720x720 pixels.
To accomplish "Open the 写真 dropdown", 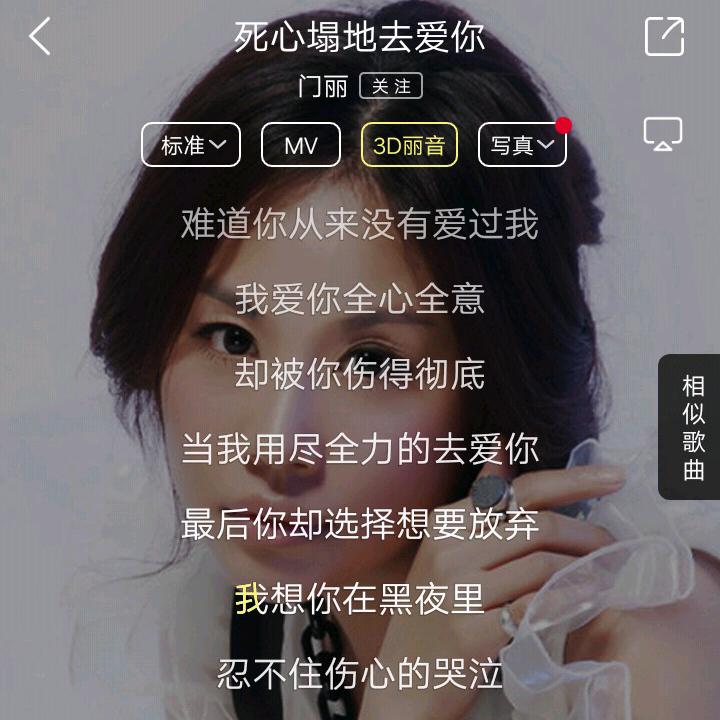I will [x=522, y=145].
